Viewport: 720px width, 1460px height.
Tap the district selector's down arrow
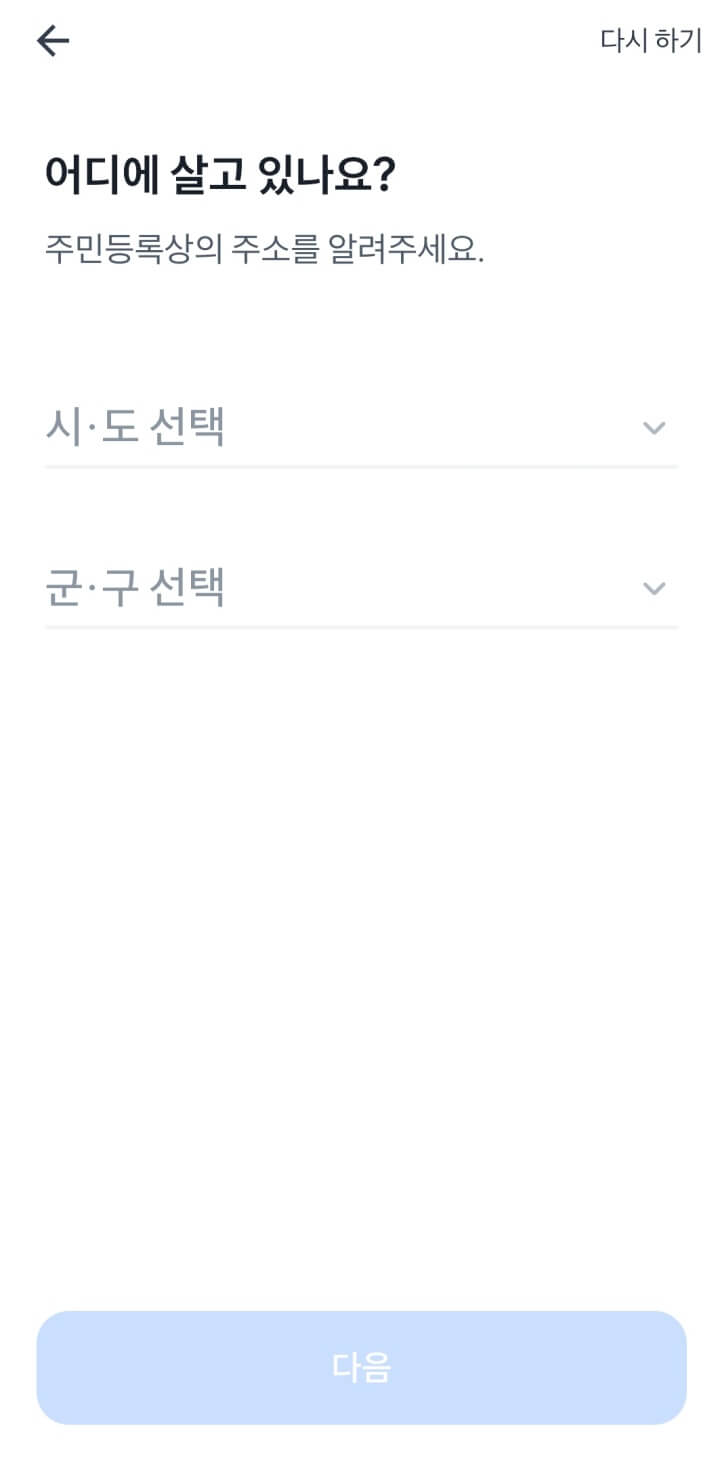pyautogui.click(x=654, y=587)
